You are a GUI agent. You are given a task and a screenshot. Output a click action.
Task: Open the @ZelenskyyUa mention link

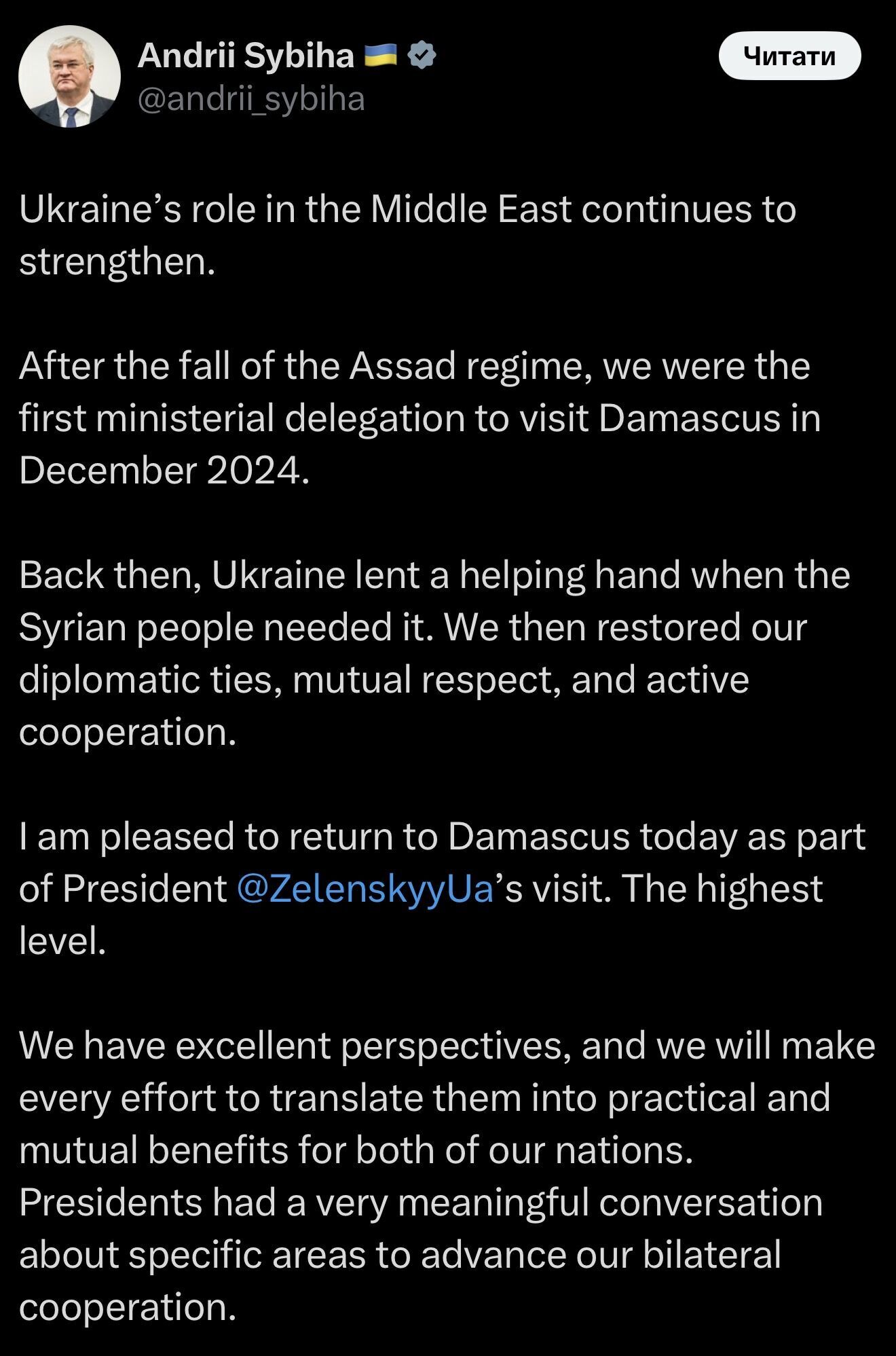[365, 889]
